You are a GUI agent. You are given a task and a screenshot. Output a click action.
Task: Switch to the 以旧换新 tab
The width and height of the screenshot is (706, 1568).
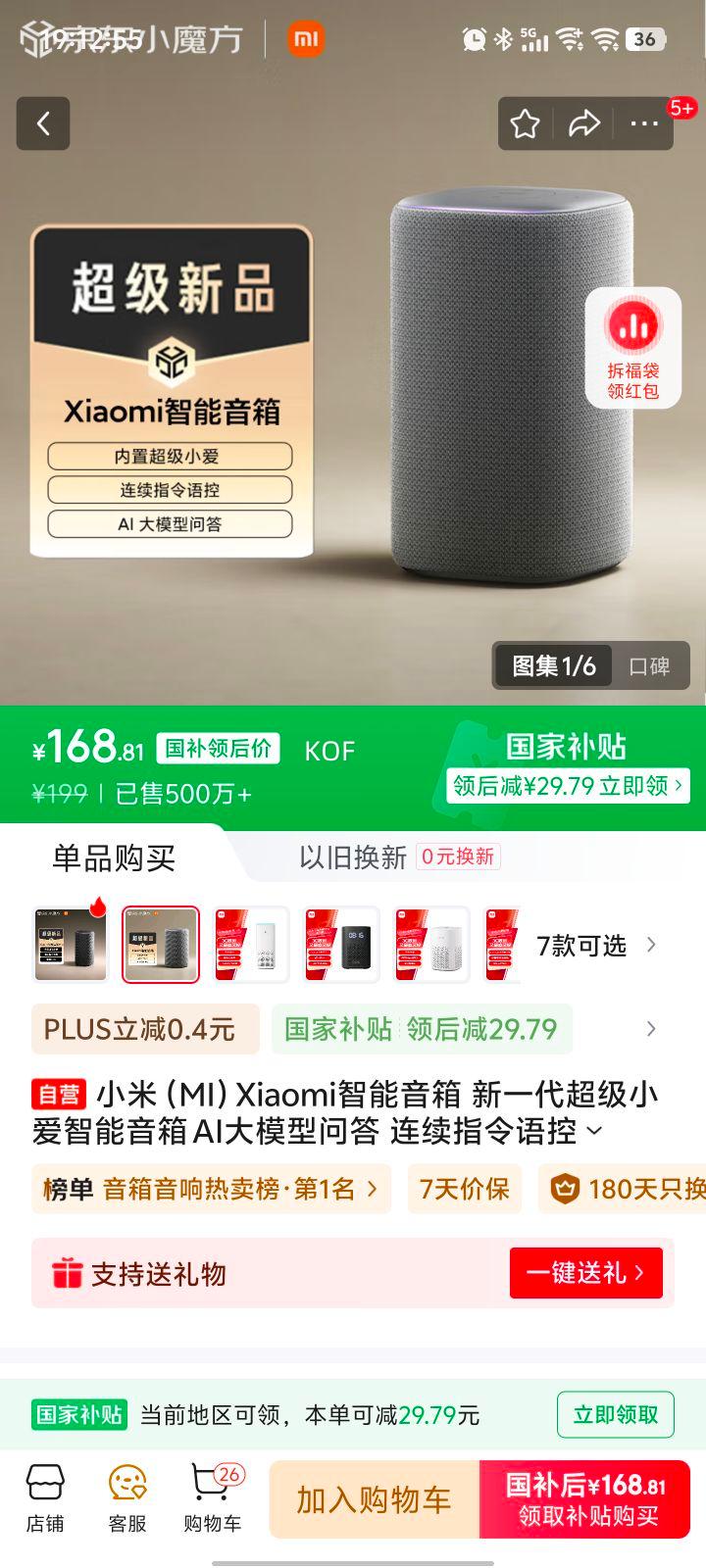click(x=353, y=857)
